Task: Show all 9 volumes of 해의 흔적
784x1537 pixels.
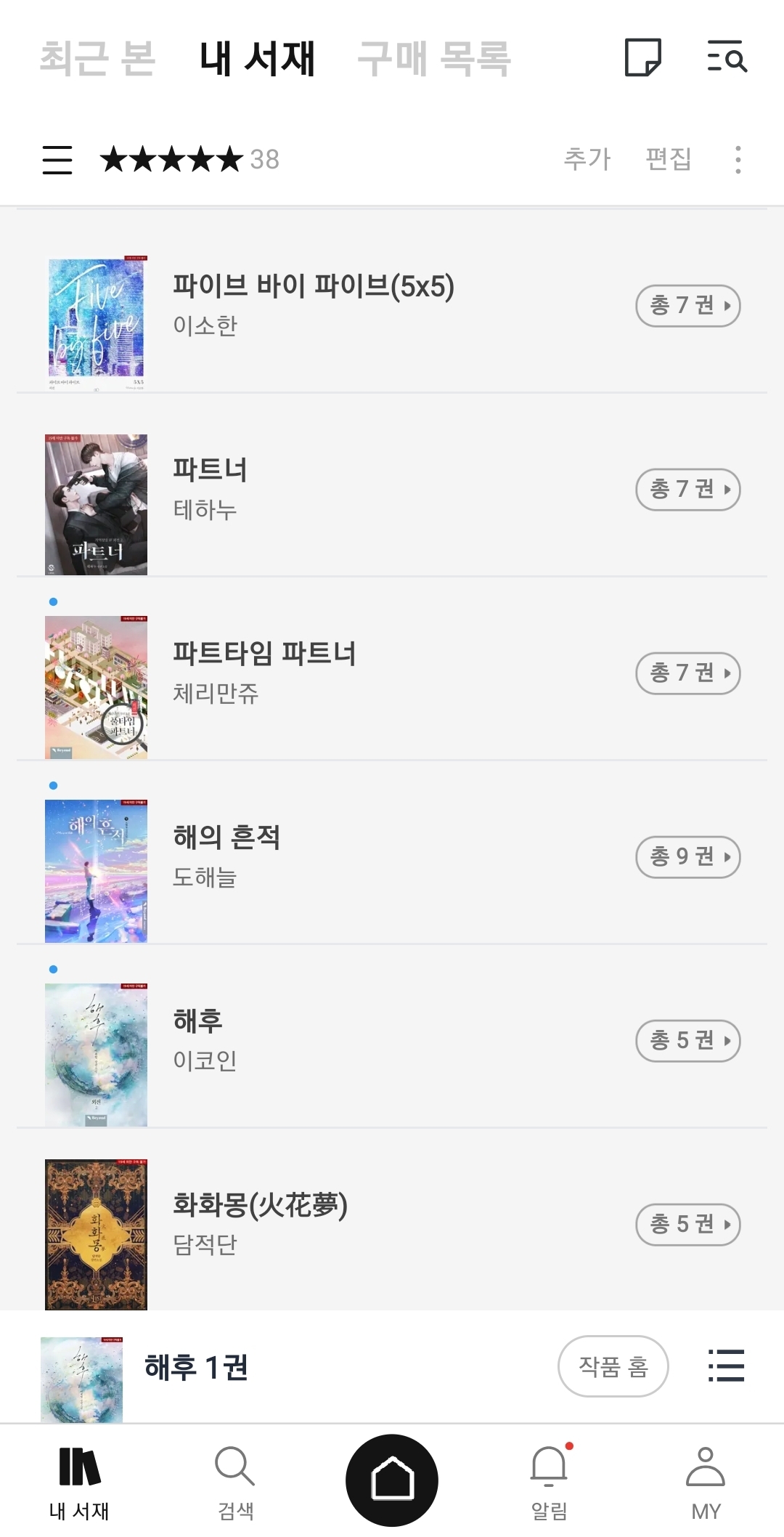Action: 687,857
